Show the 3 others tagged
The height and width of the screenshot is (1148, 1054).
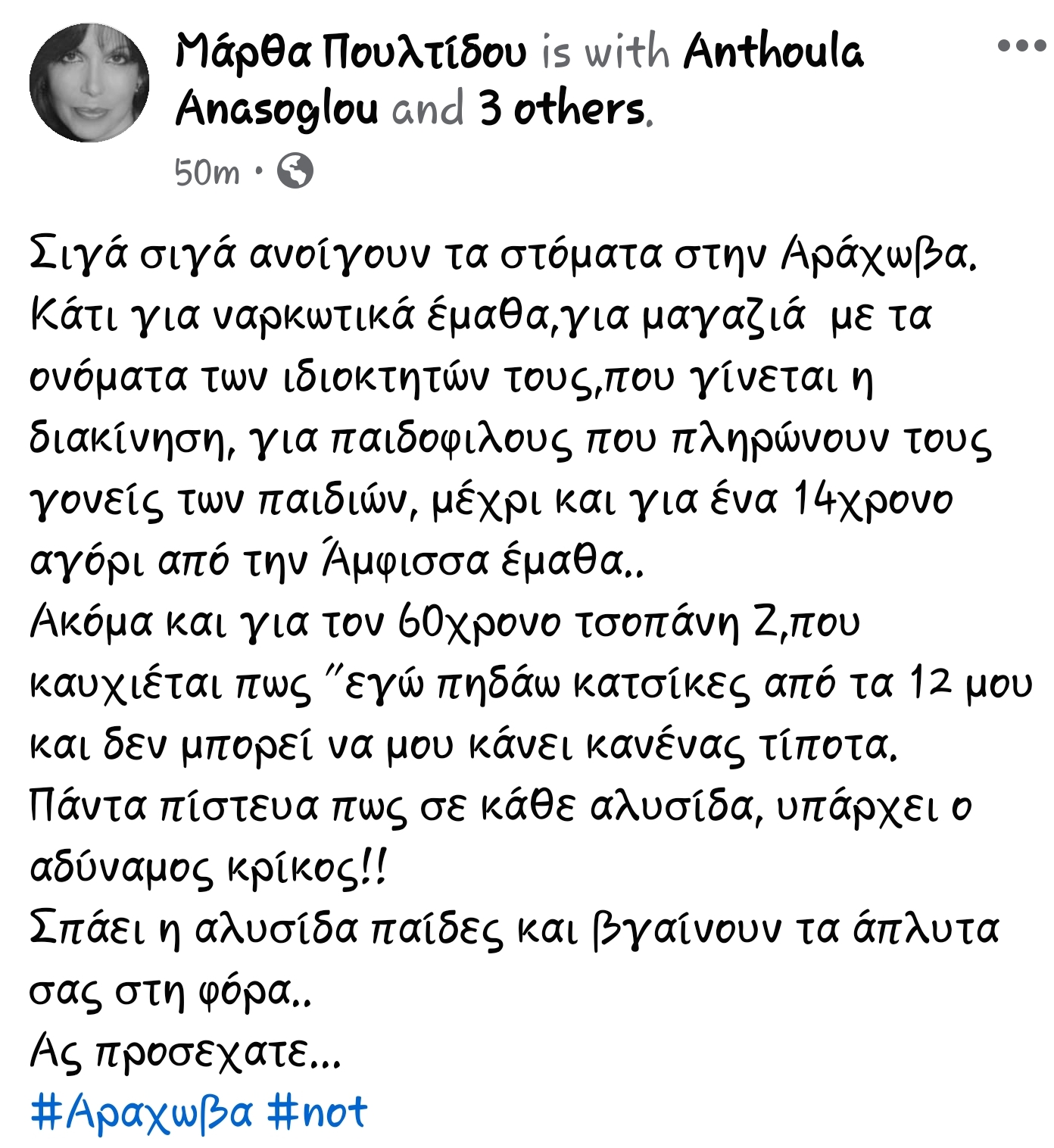pyautogui.click(x=563, y=109)
